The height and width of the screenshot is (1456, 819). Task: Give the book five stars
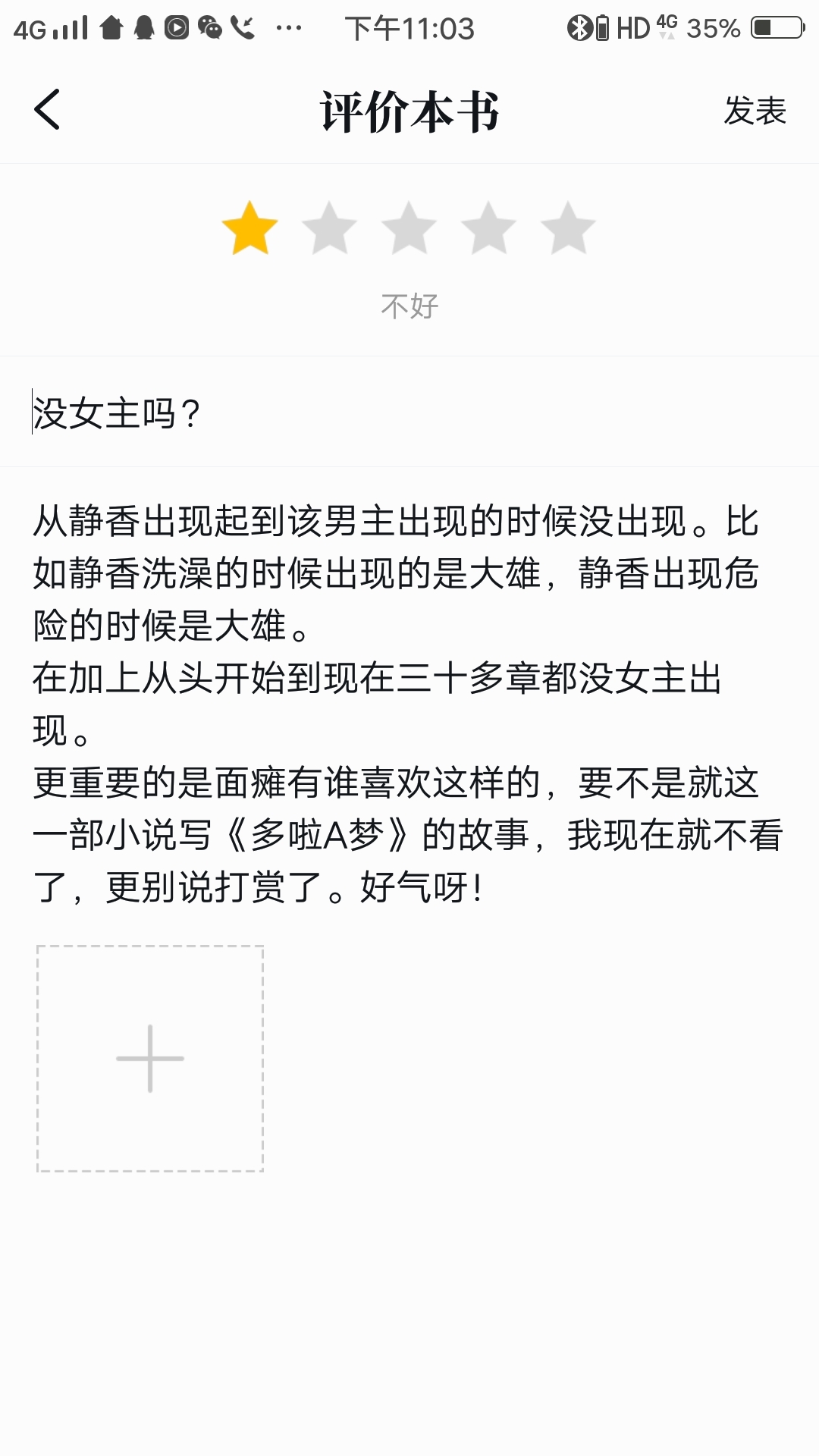click(568, 227)
